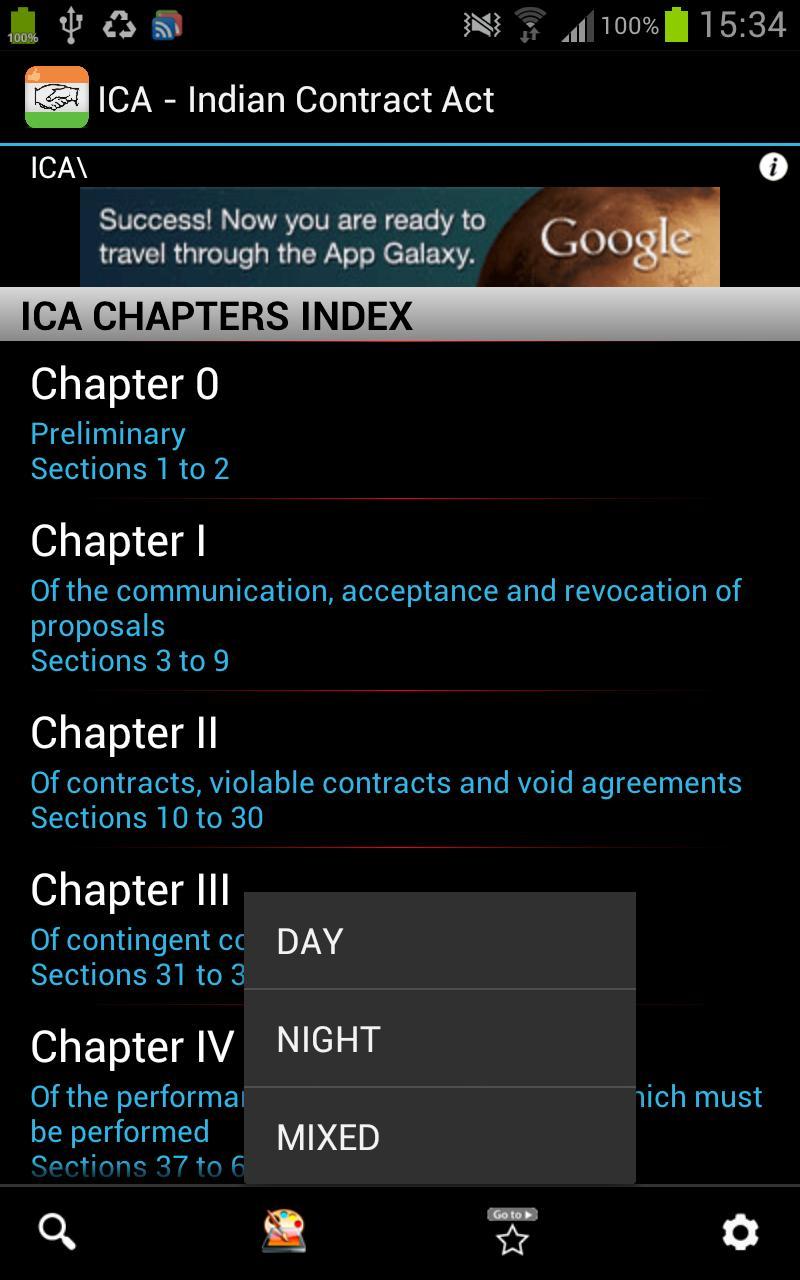Expand Chapter 0 Preliminary
This screenshot has height=1280, width=800.
point(125,384)
